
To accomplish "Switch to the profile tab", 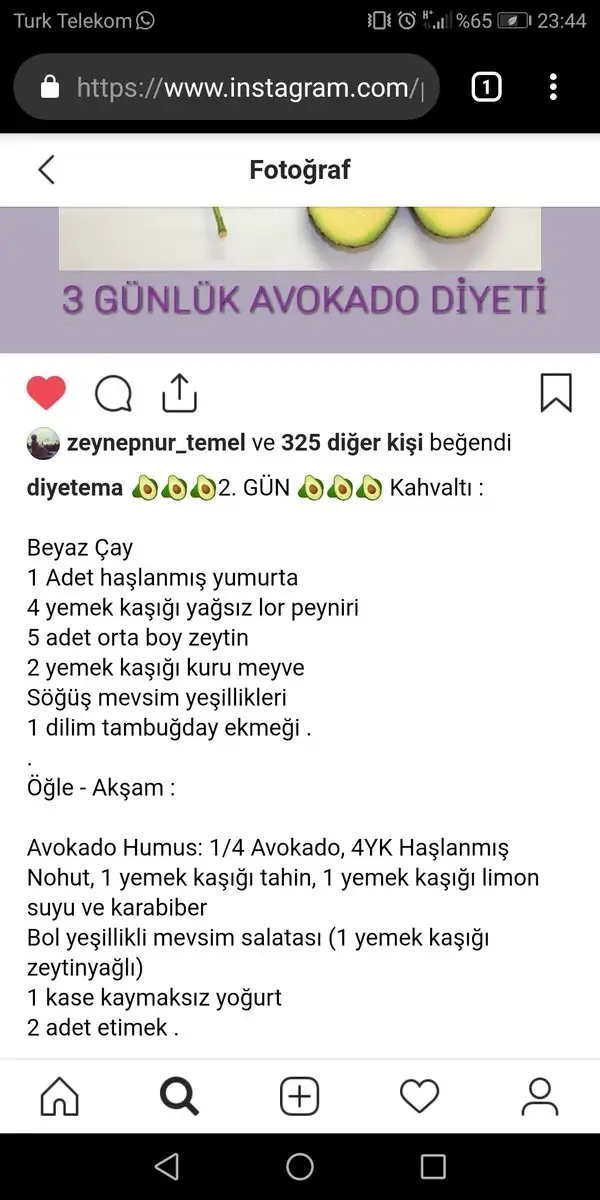I will [540, 1096].
